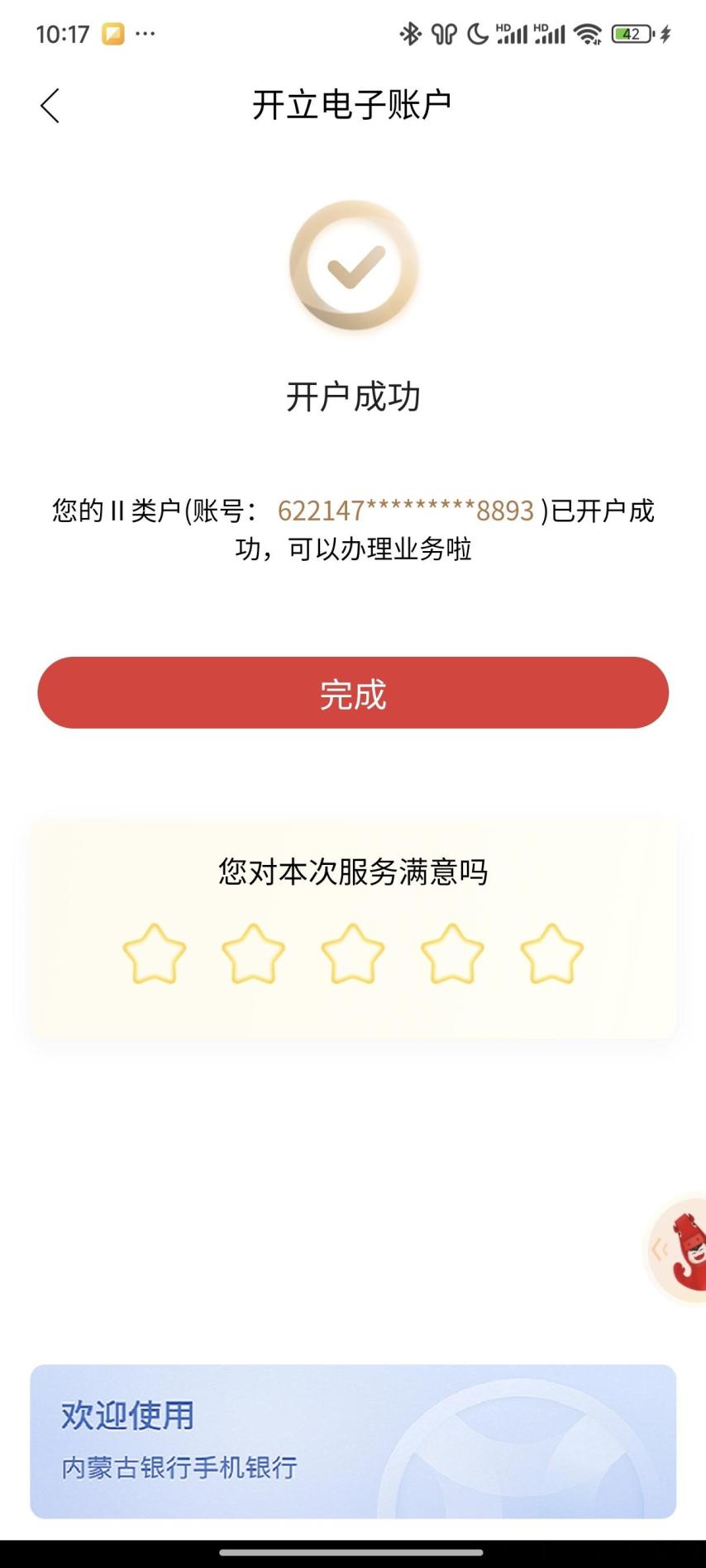Screen dimensions: 706x1568
Task: Open the floating mascot assistant
Action: [x=682, y=1249]
